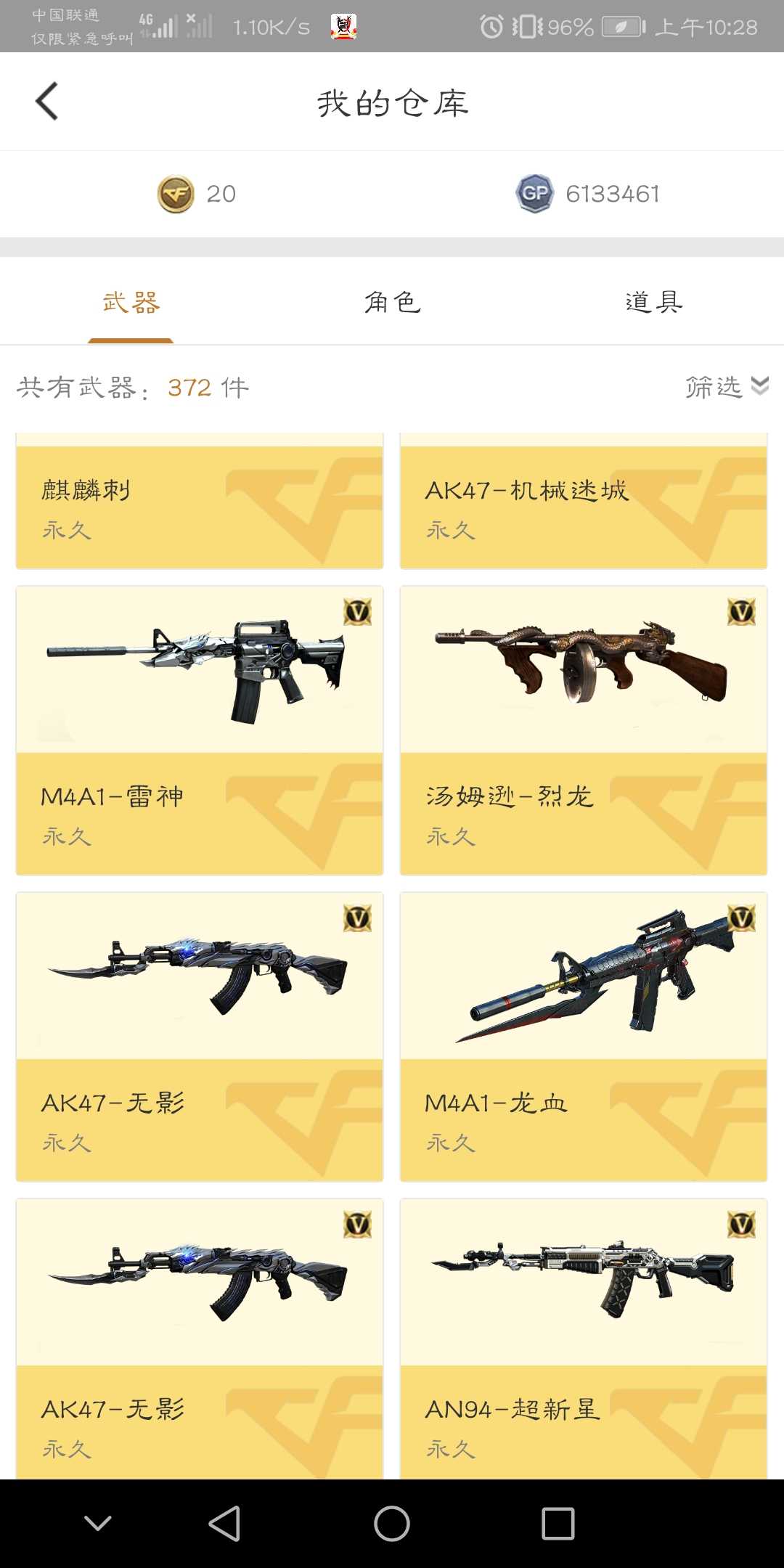Open the 汤姆逊-烈龙 weapon card

tap(584, 730)
